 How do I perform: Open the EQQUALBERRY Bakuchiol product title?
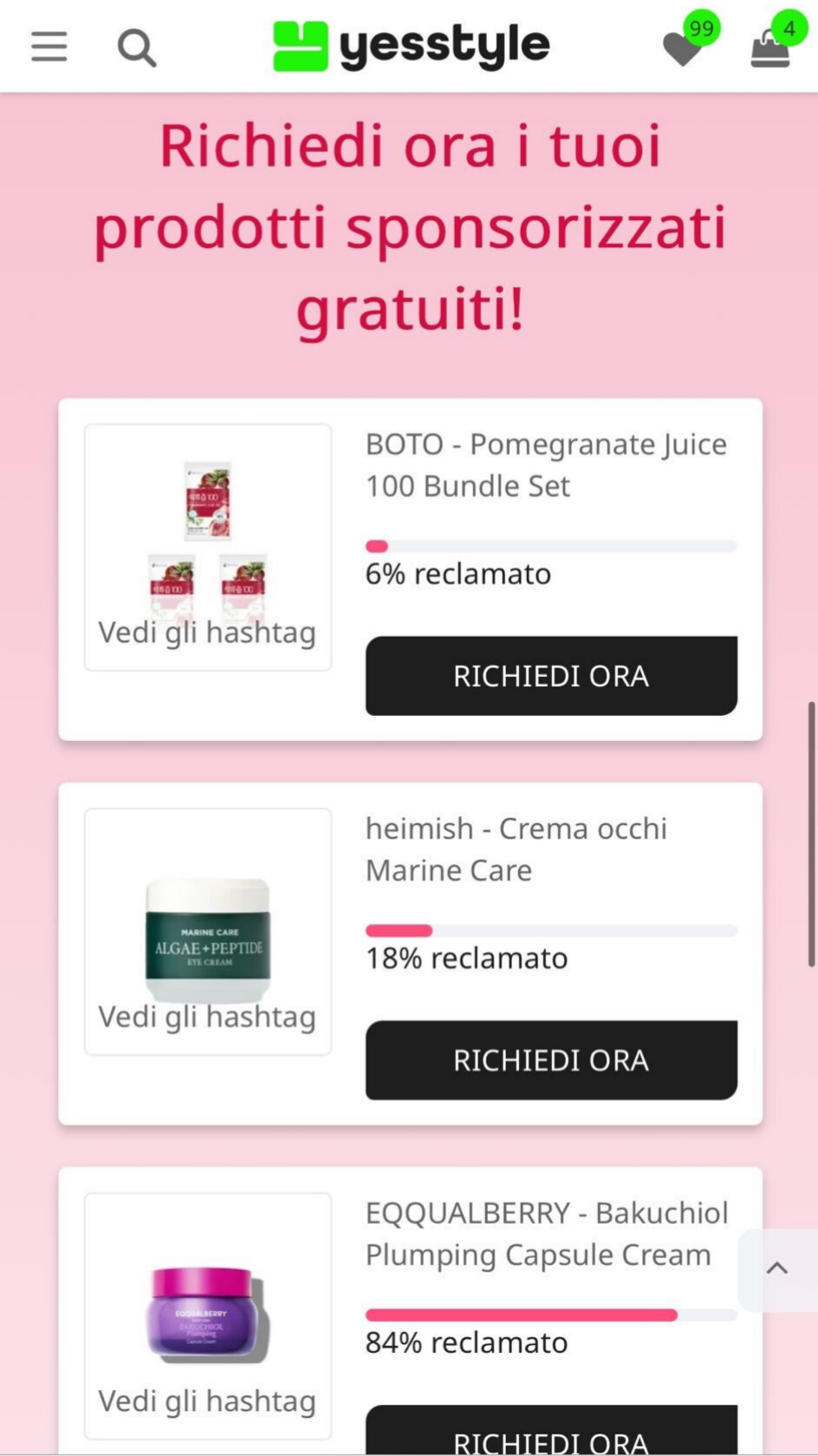546,1233
